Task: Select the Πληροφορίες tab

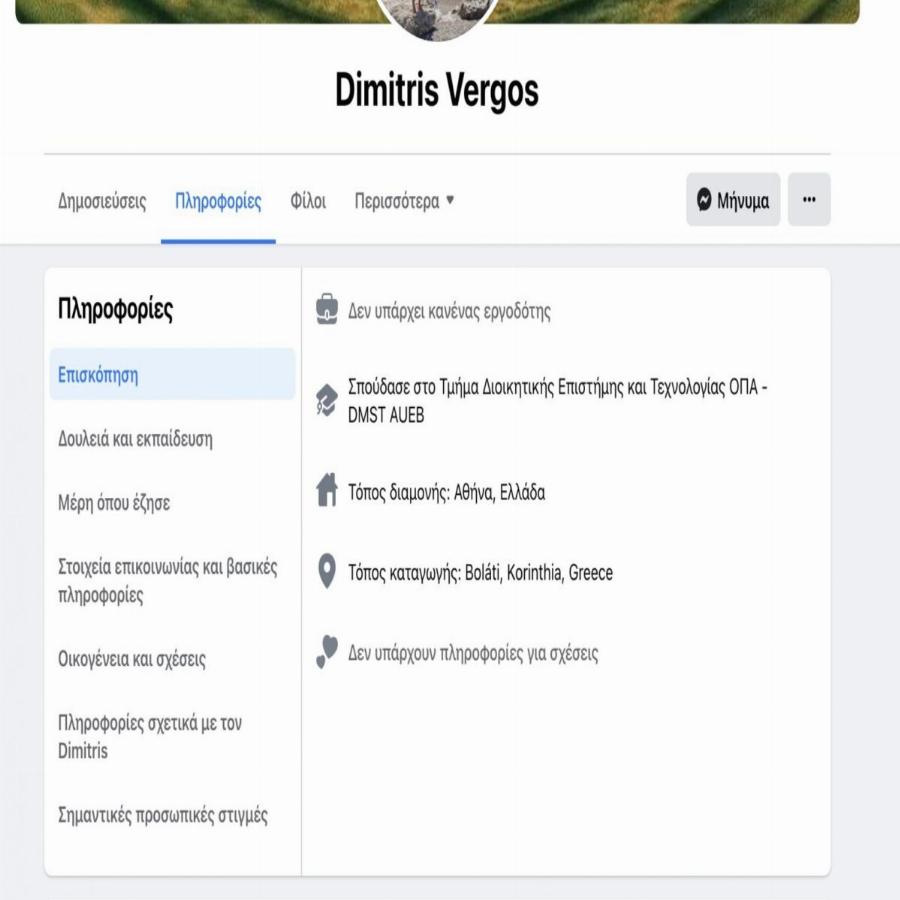Action: [218, 201]
